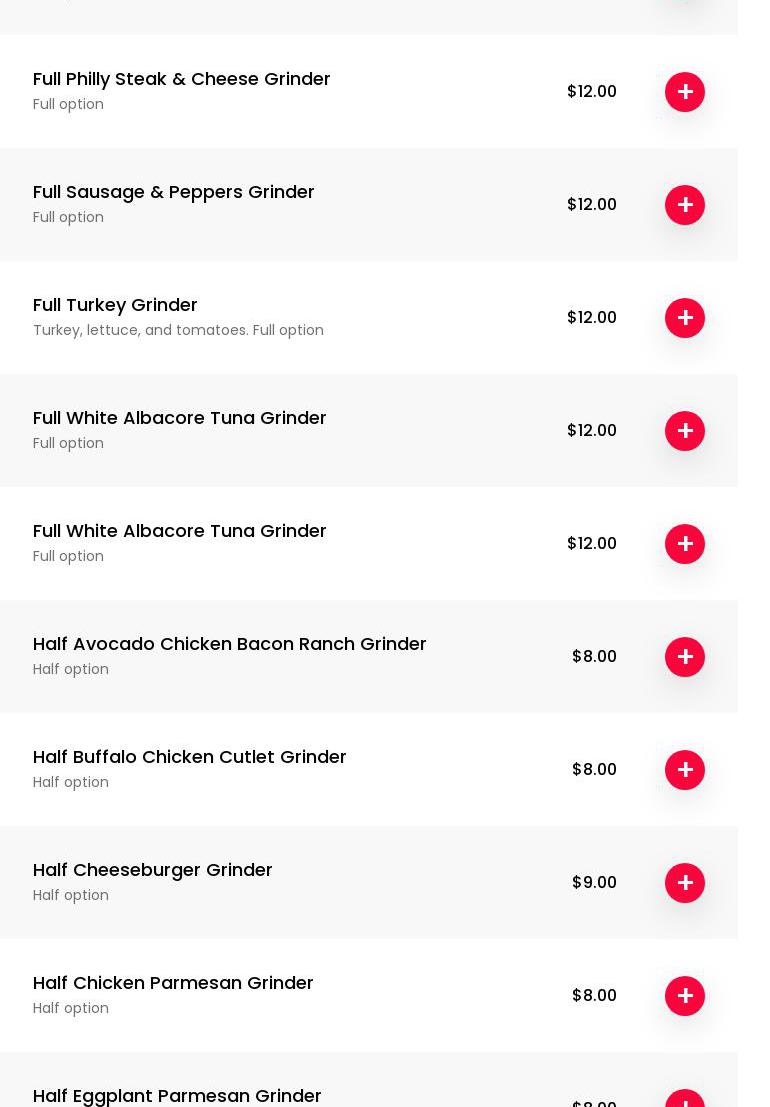Viewport: 770px width, 1107px height.
Task: Tap the plus for Full Turkey Grinder
Action: point(685,318)
